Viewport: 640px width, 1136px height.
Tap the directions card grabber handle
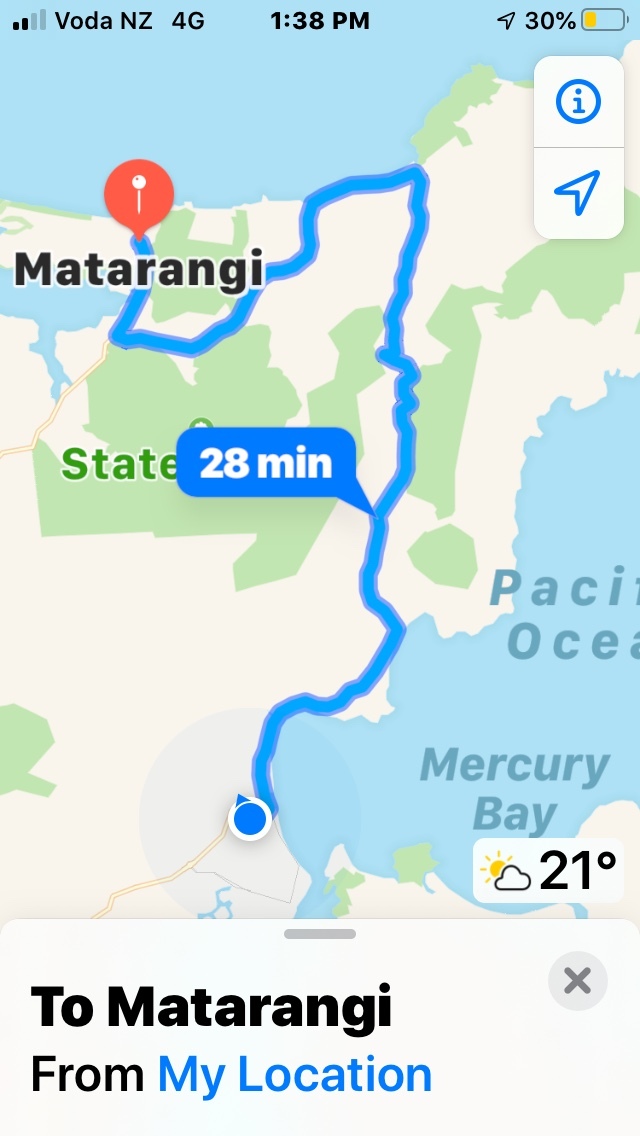coord(320,934)
